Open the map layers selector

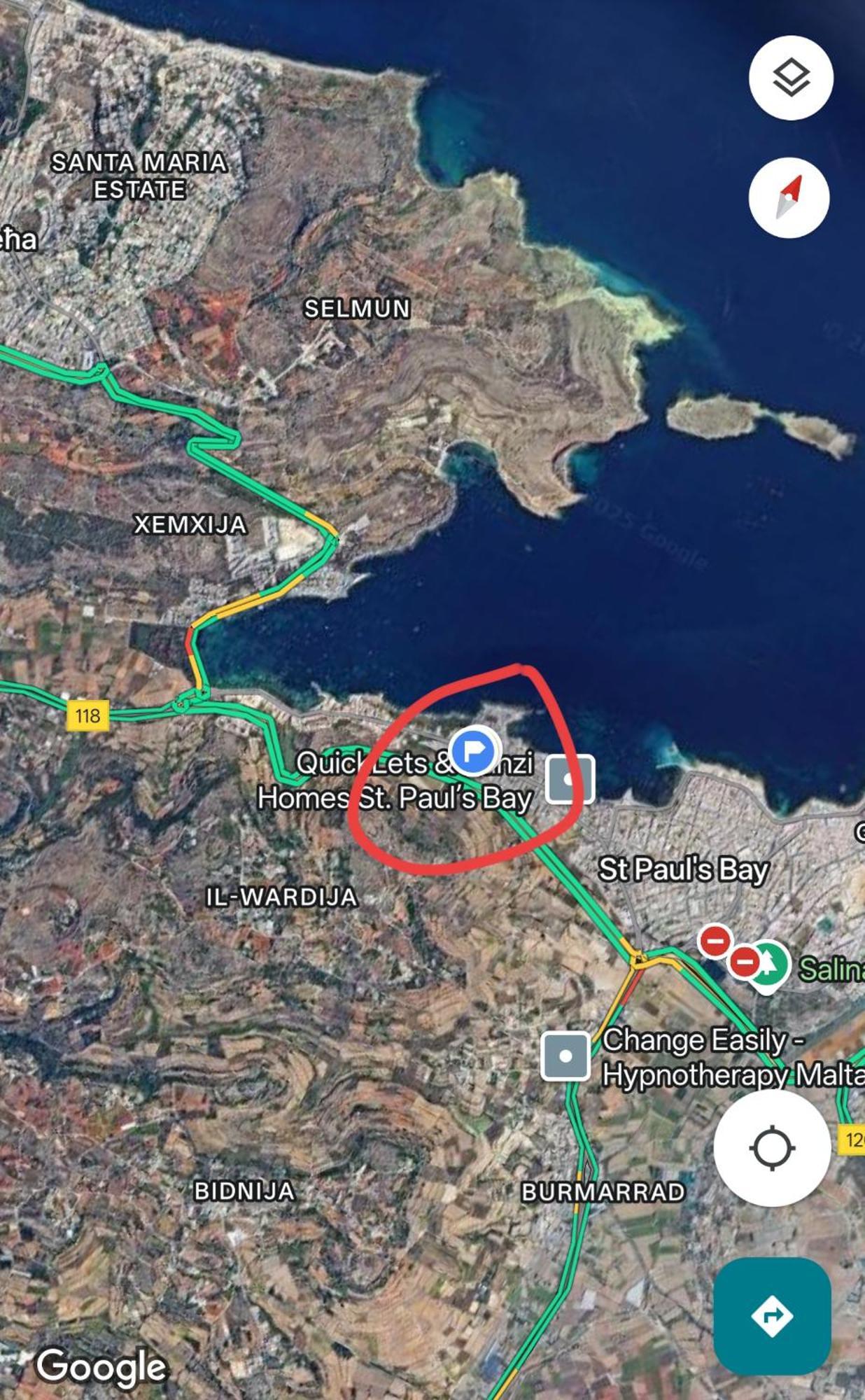click(x=791, y=78)
